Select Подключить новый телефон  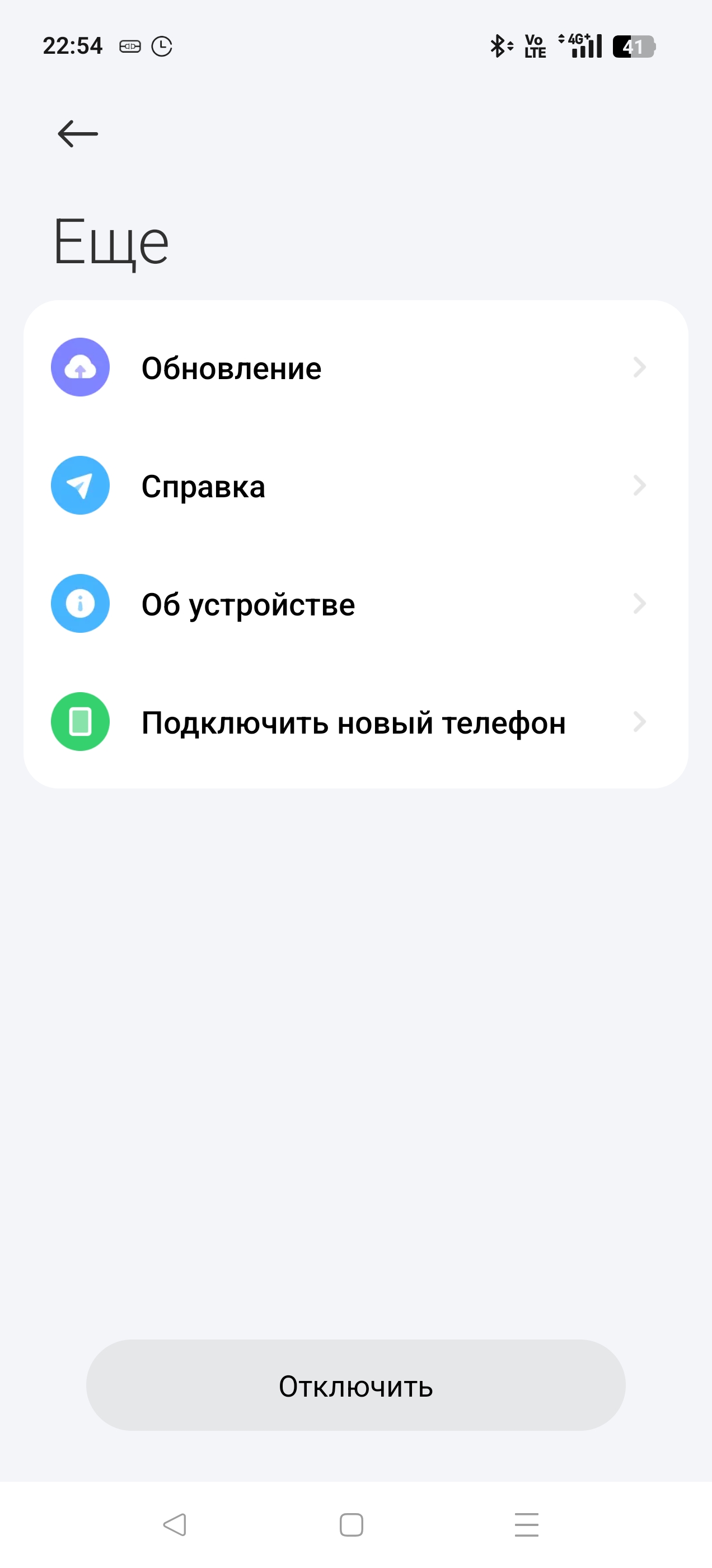coord(356,722)
